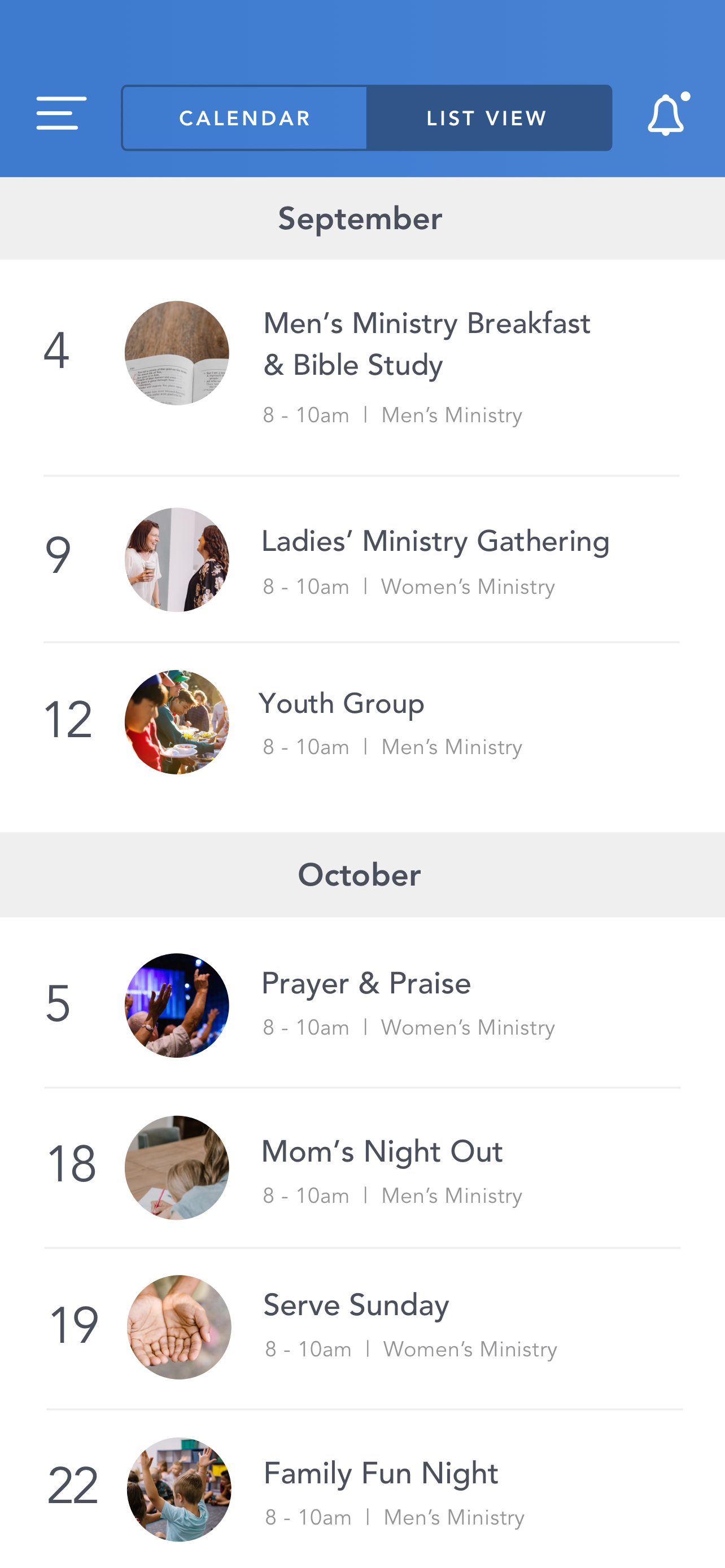Switch to the Calendar view
The height and width of the screenshot is (1568, 725).
(x=244, y=118)
